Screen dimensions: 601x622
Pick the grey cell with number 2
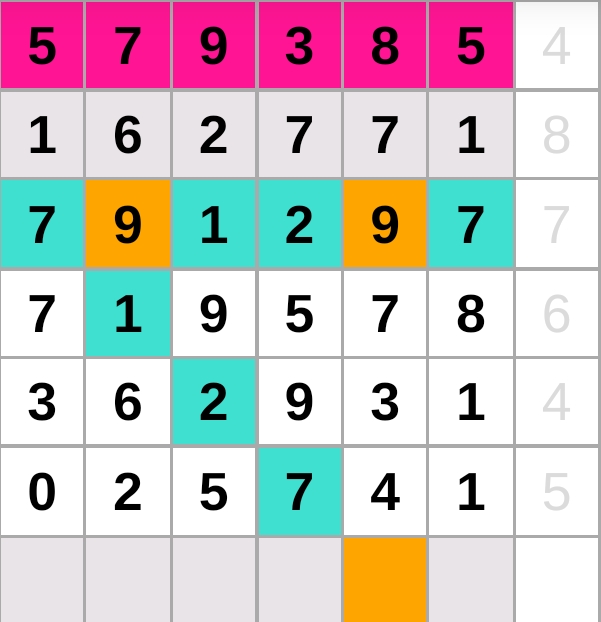[x=213, y=135]
